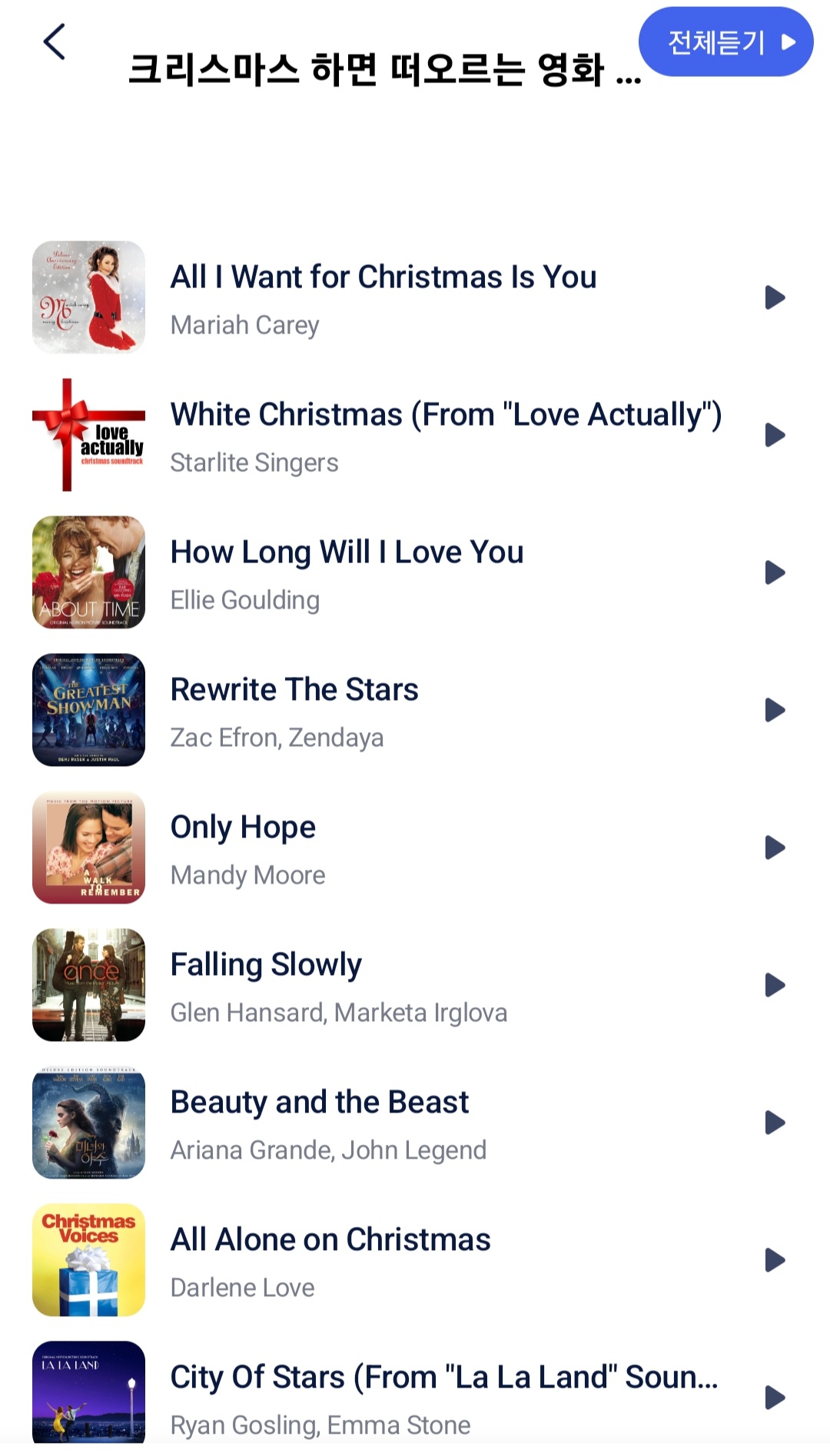Play White Christmas by Starlite Singers
This screenshot has width=830, height=1456.
(x=775, y=435)
